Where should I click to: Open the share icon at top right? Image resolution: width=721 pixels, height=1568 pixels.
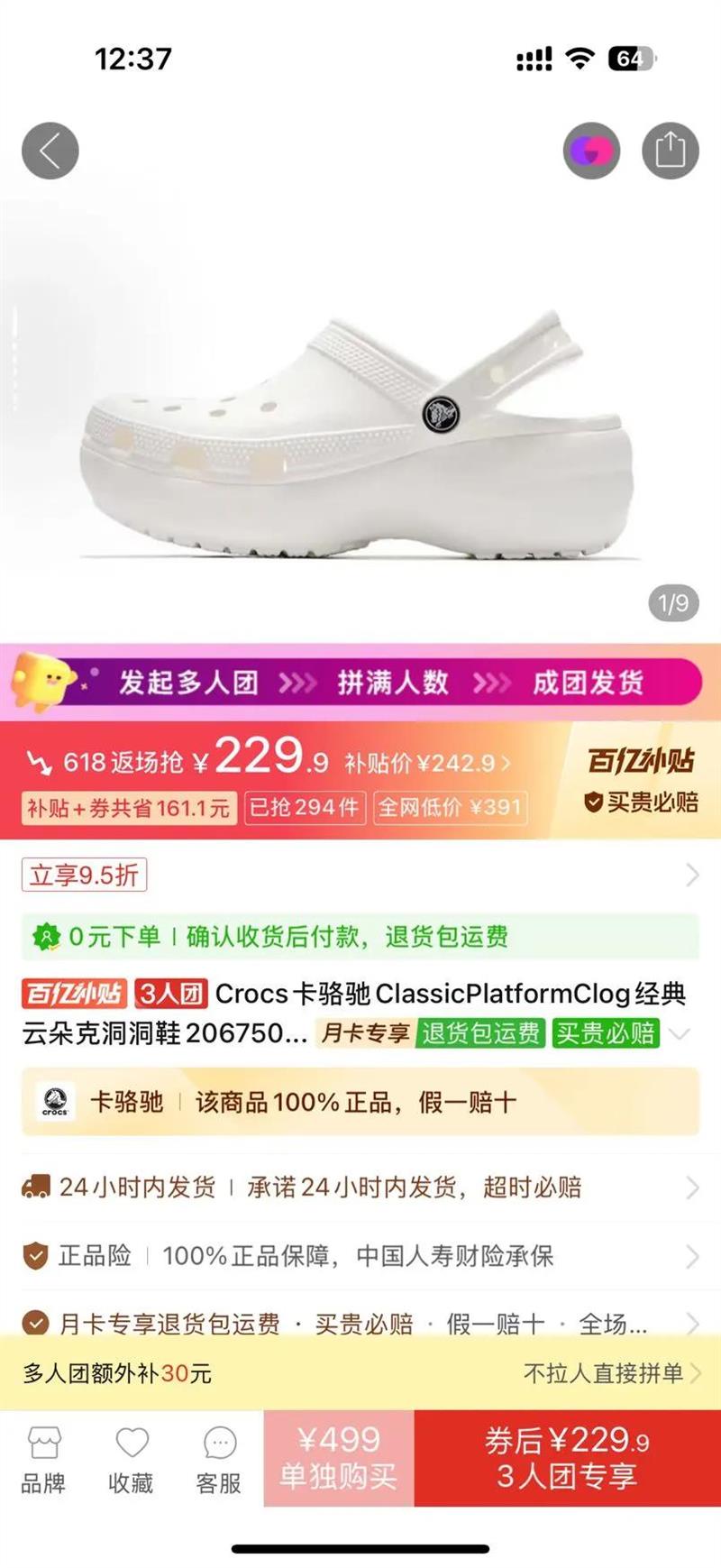(670, 151)
